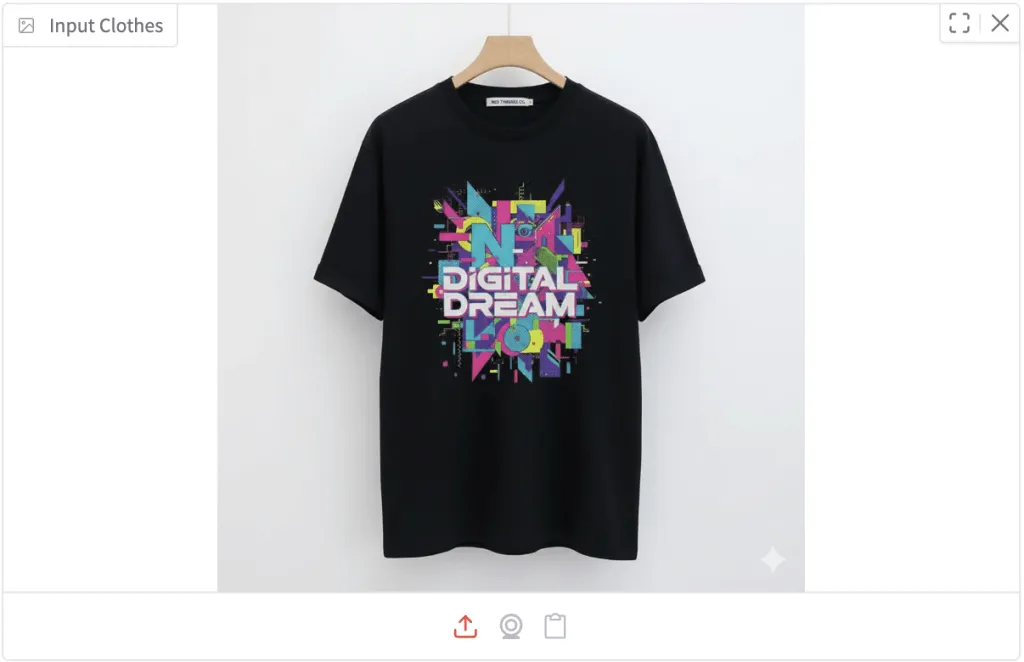
Task: Expand the clothes image to fullscreen
Action: (x=959, y=24)
